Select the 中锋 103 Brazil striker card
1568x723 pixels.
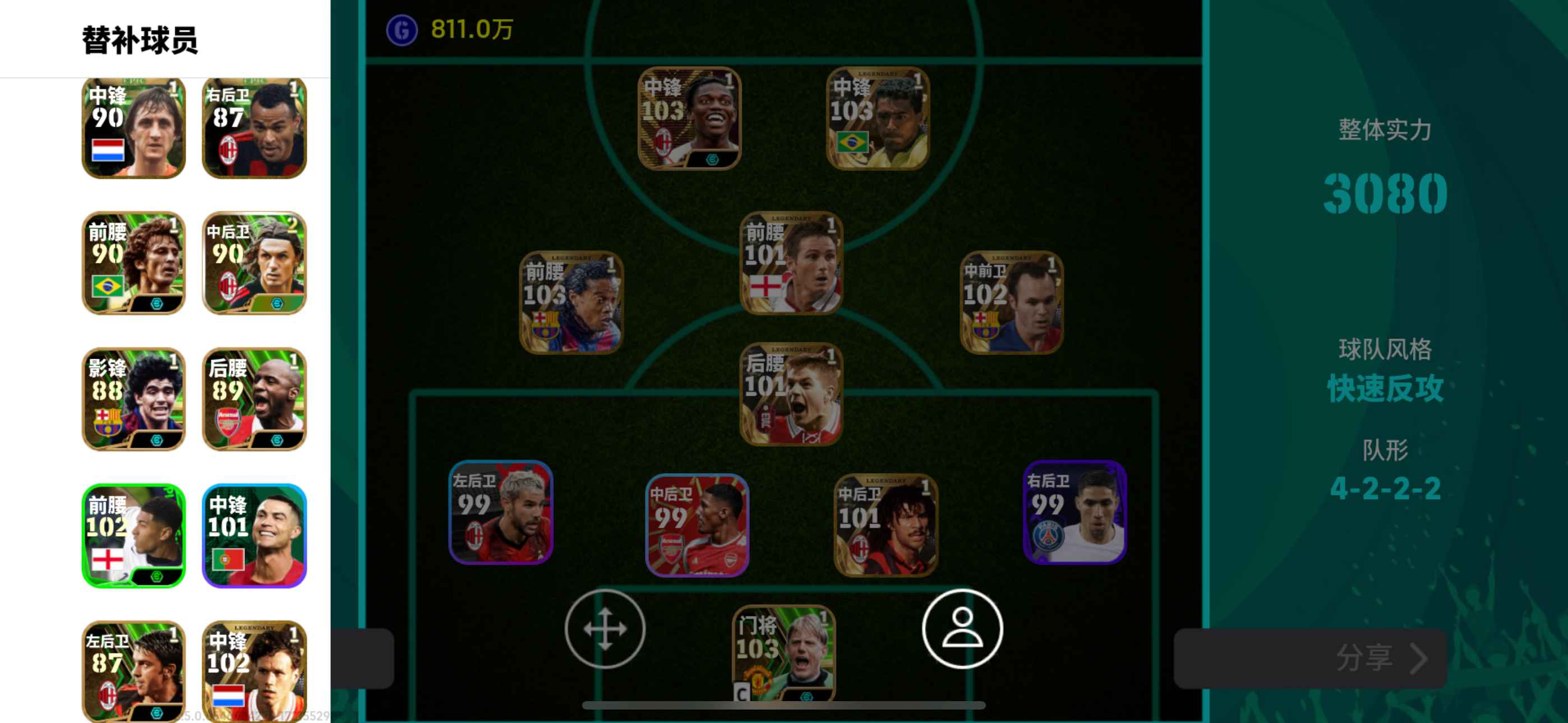pyautogui.click(x=877, y=119)
